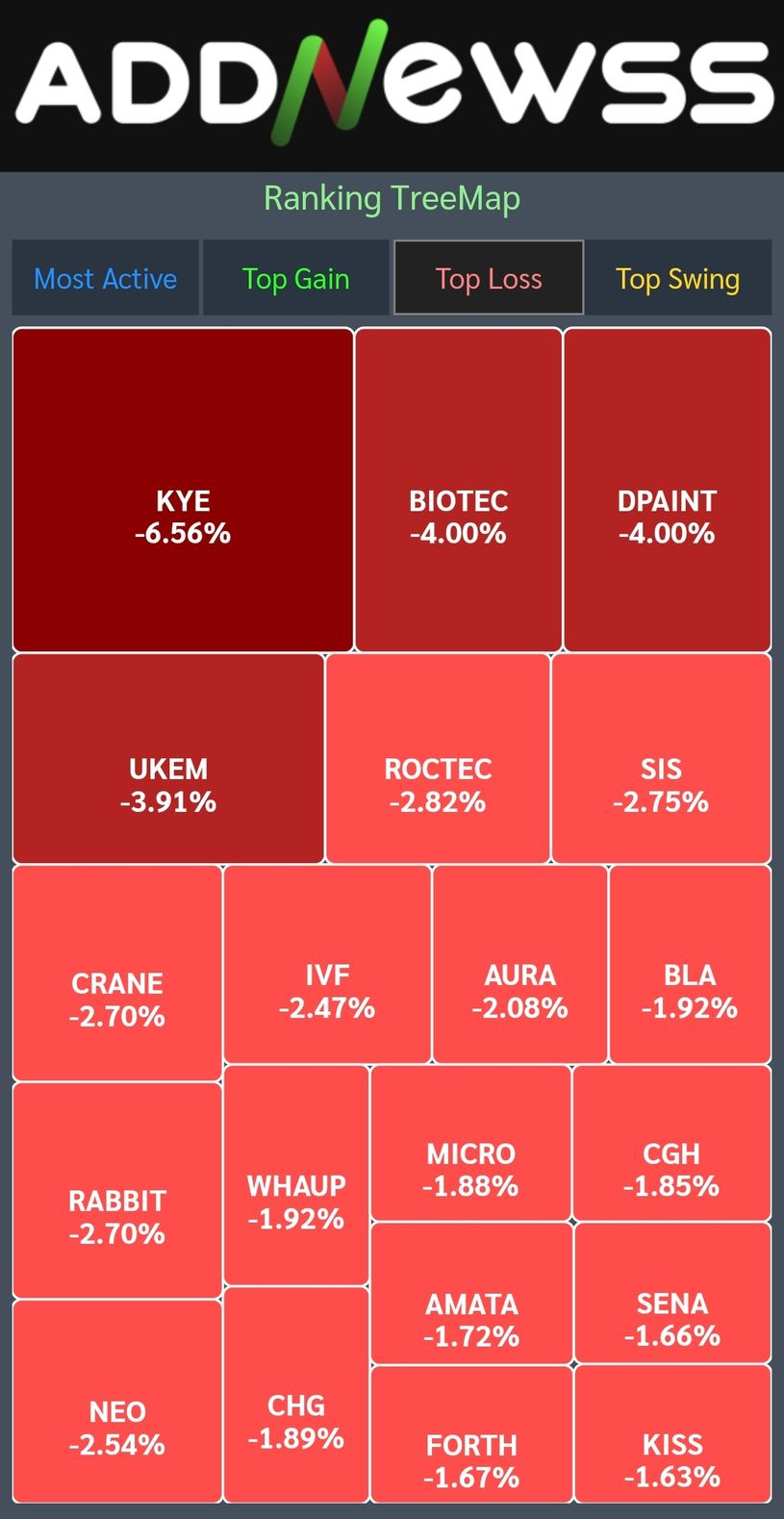This screenshot has width=784, height=1519.
Task: Select the WHAUP tile
Action: click(x=296, y=1175)
